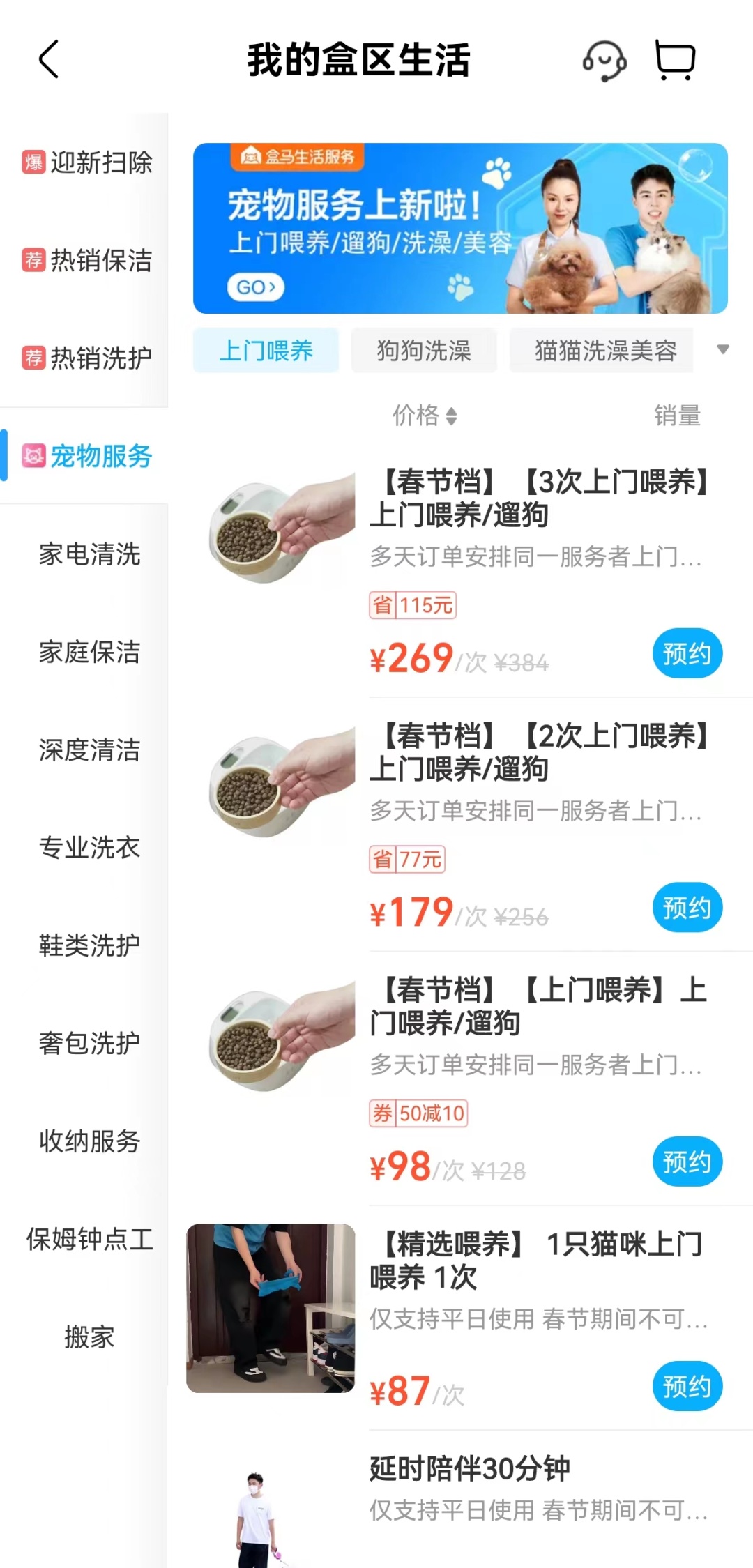Open the 宠物服务上新啦 banner
This screenshot has width=753, height=1568.
[x=460, y=228]
